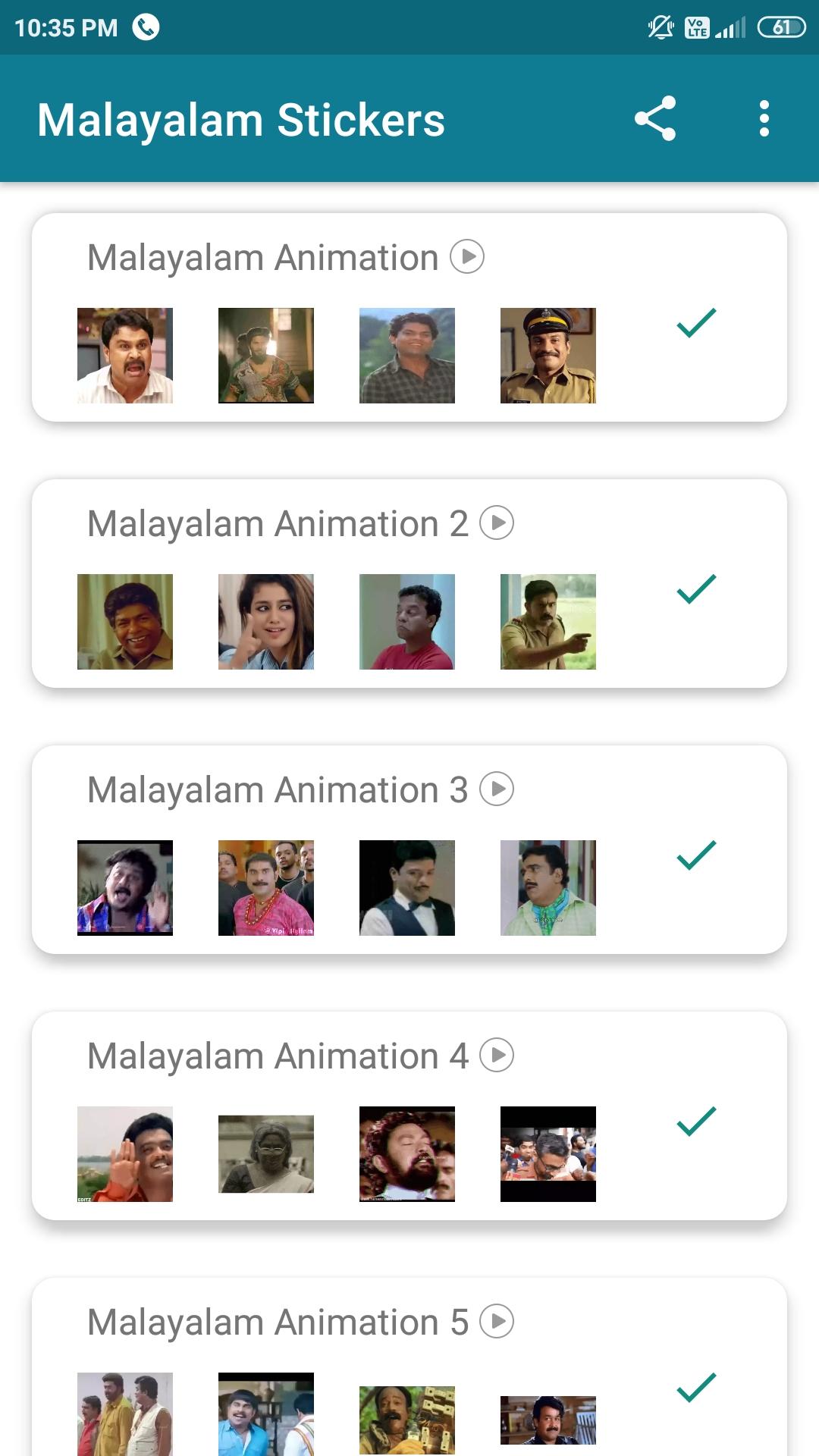Share the Malayalam Stickers app
The image size is (819, 1456).
coord(655,119)
